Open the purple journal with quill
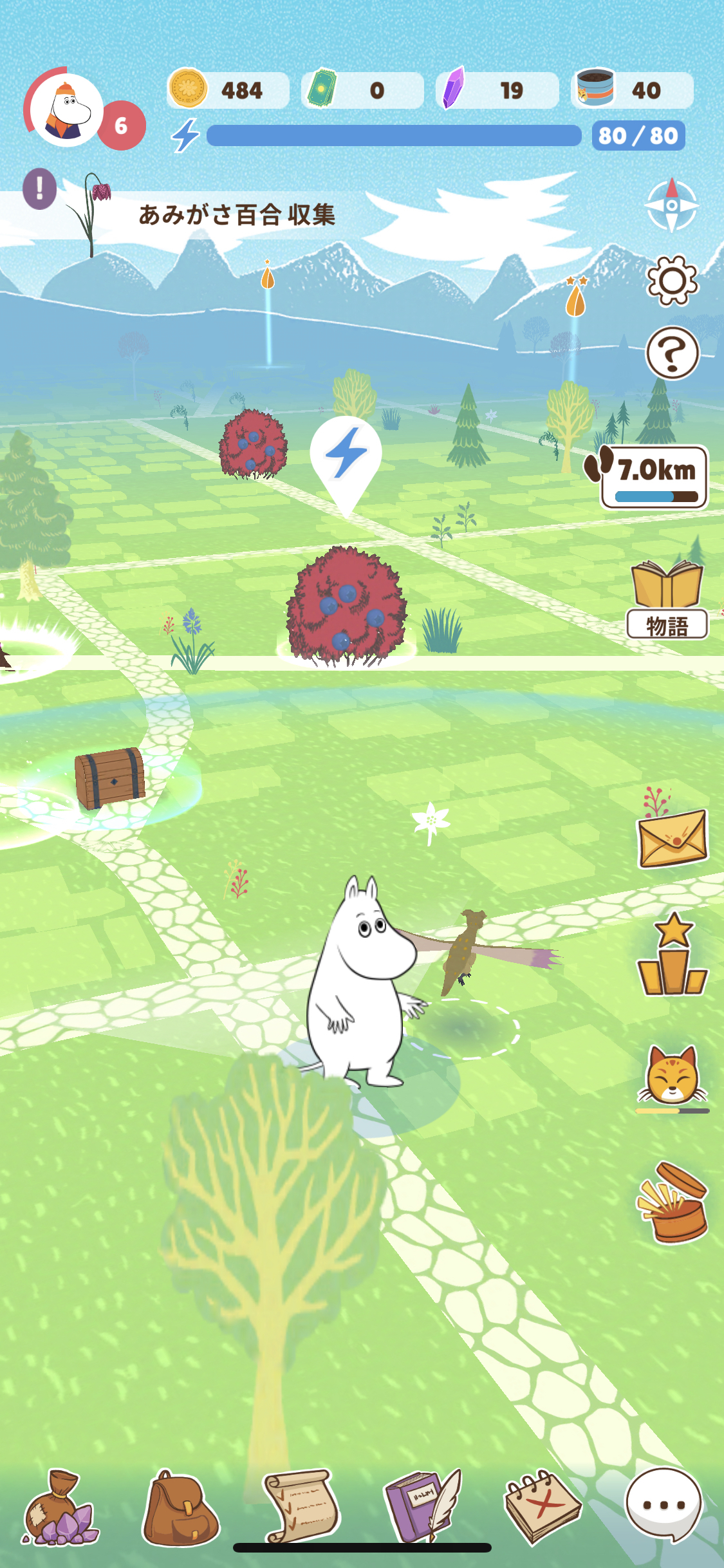The height and width of the screenshot is (1568, 724). pyautogui.click(x=423, y=1506)
